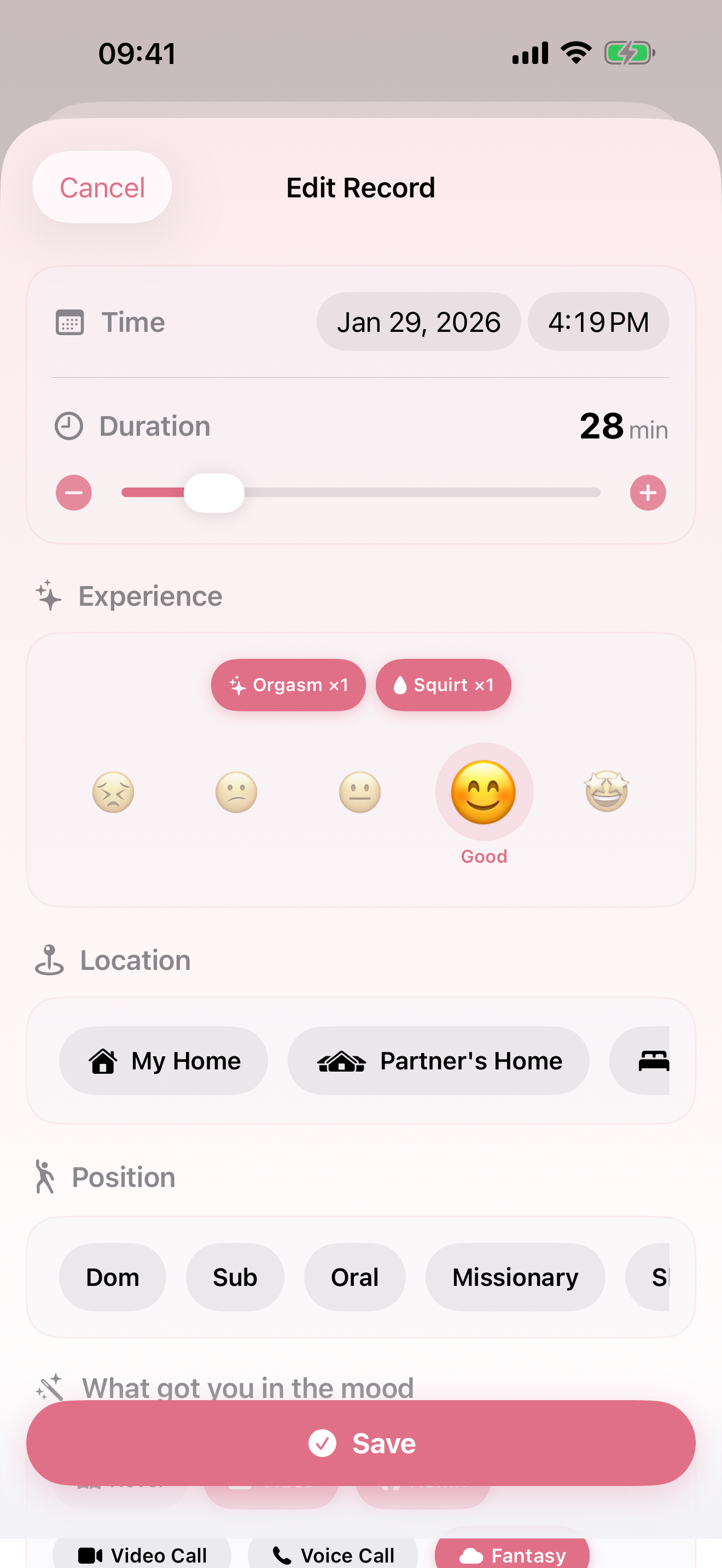722x1568 pixels.
Task: Change the 4:19 PM time
Action: 598,322
